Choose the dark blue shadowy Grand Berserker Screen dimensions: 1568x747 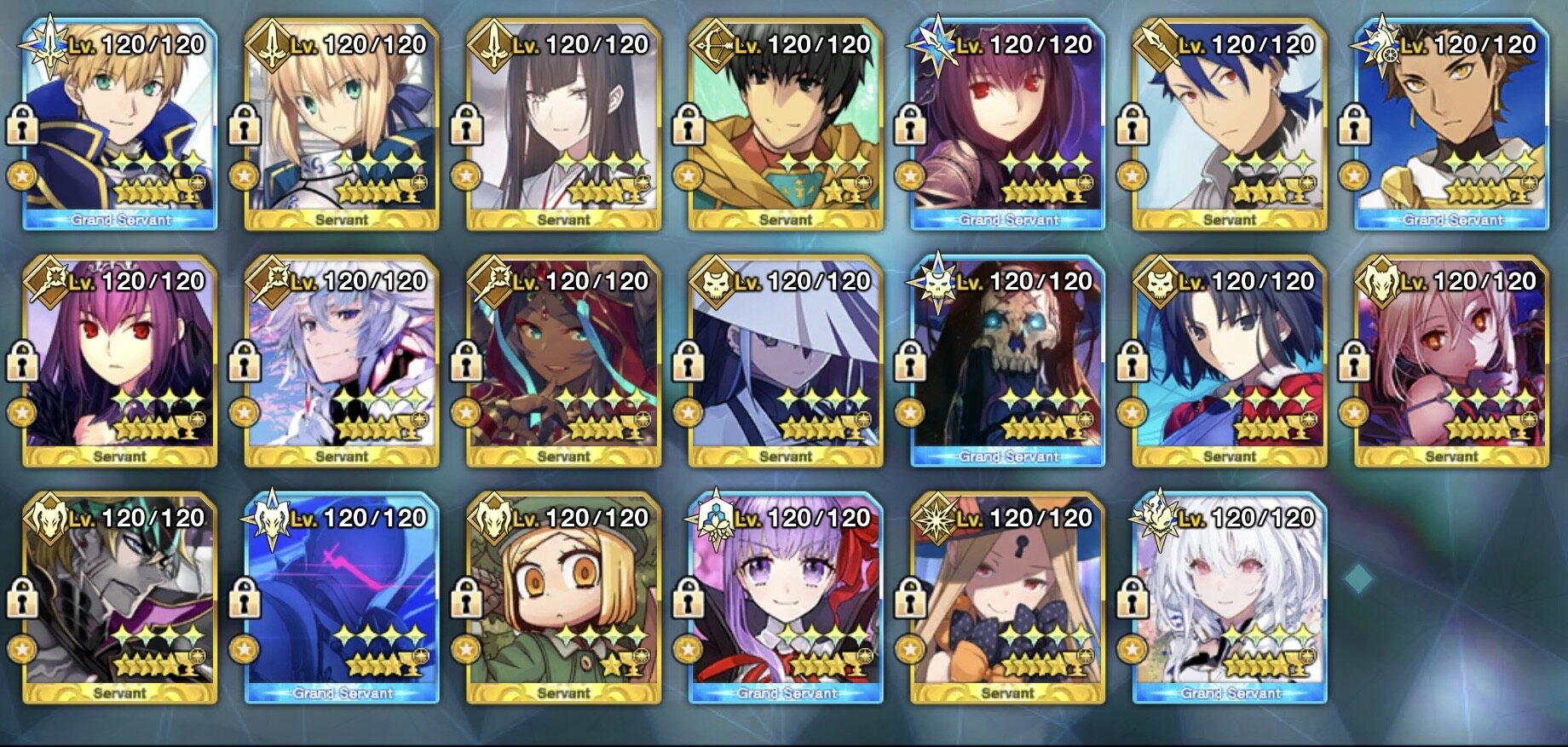point(342,598)
